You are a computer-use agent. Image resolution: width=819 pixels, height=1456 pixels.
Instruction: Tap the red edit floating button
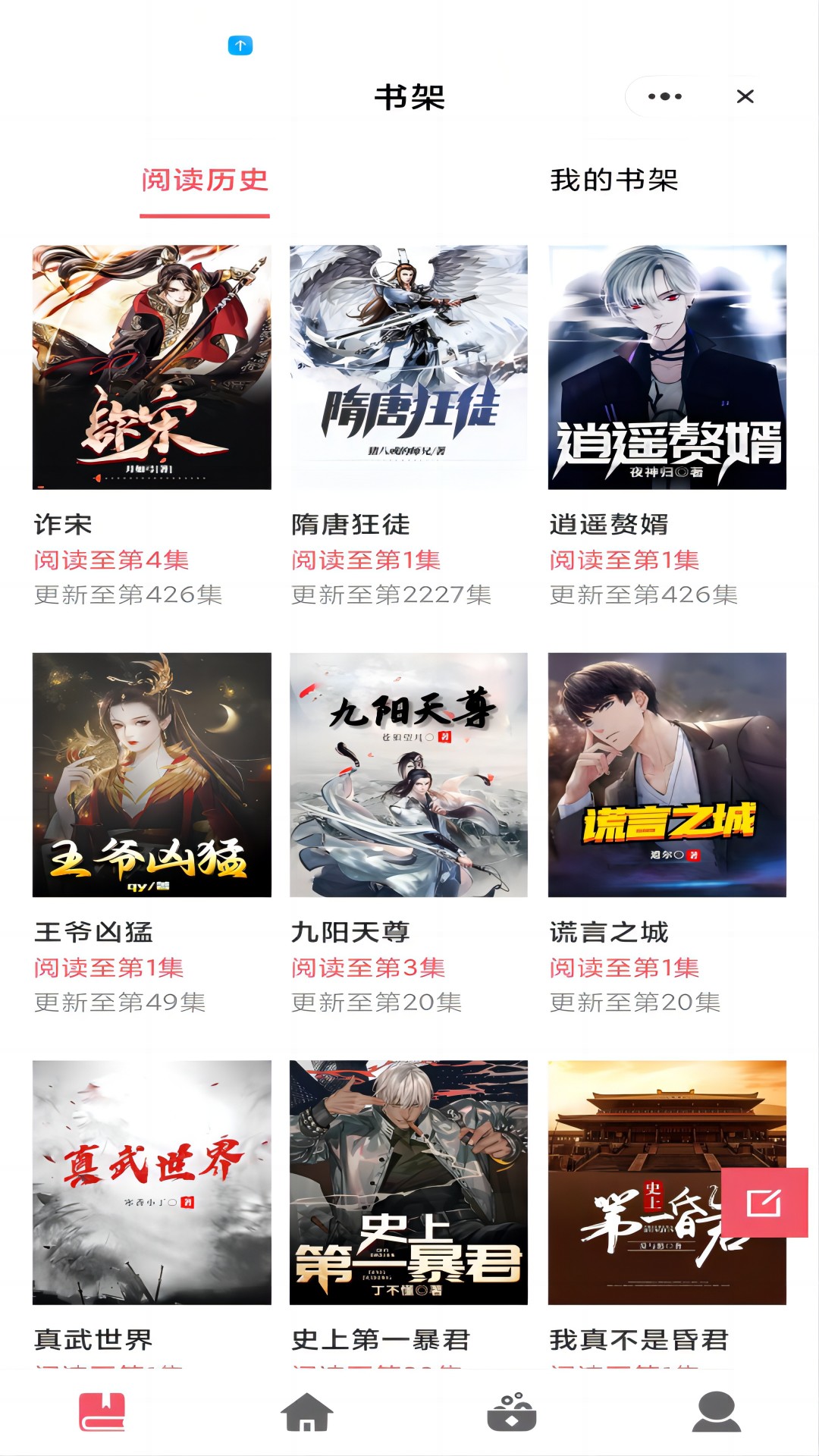[x=764, y=1203]
